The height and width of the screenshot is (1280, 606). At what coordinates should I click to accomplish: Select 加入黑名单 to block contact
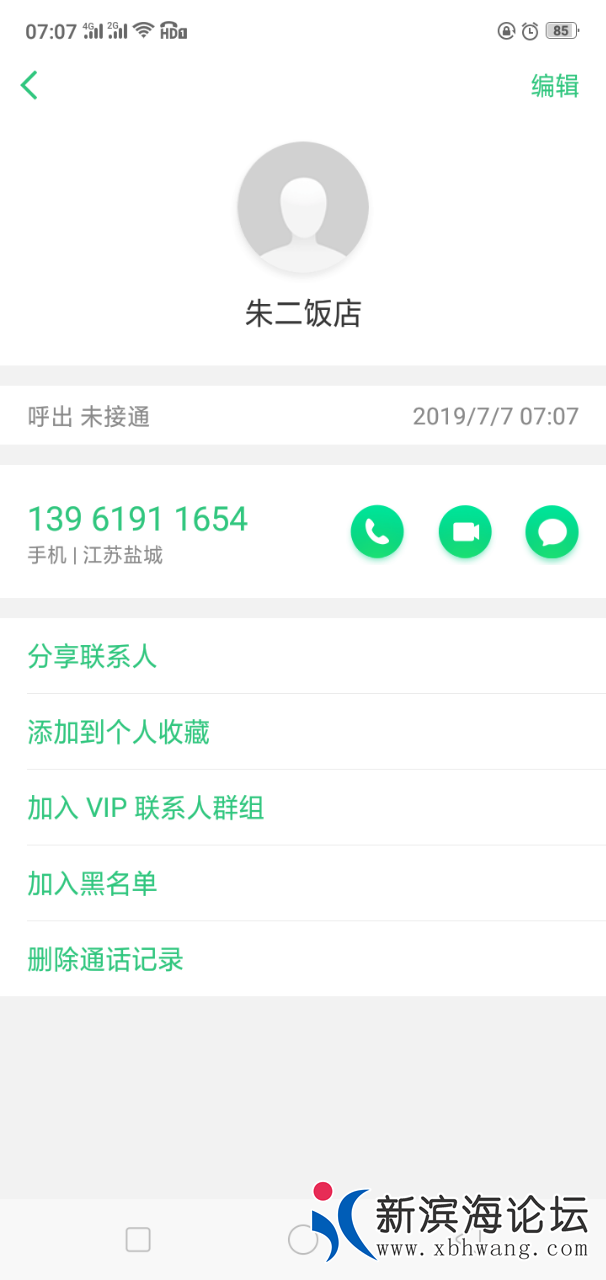[x=92, y=884]
